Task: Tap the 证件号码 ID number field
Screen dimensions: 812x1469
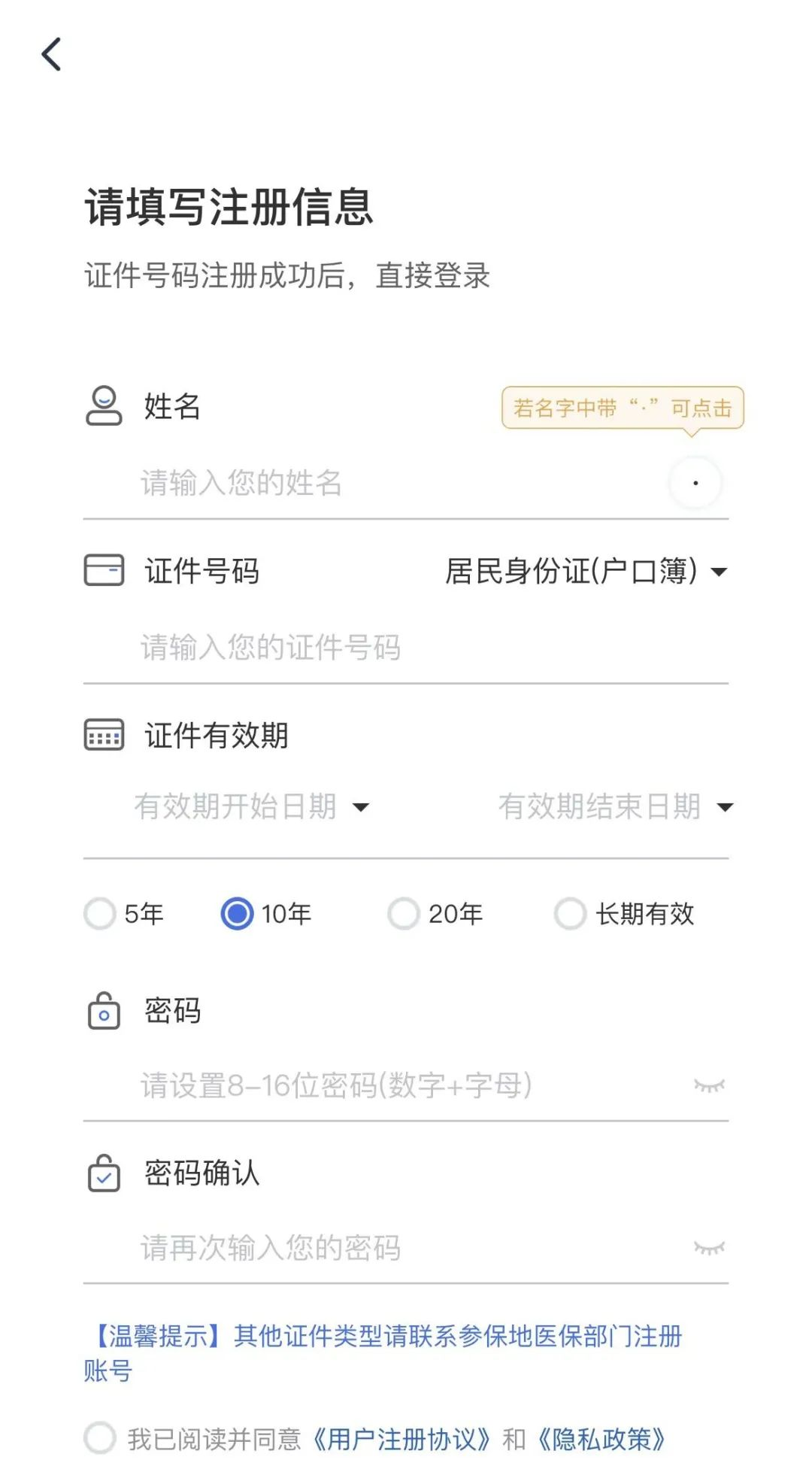Action: click(376, 648)
